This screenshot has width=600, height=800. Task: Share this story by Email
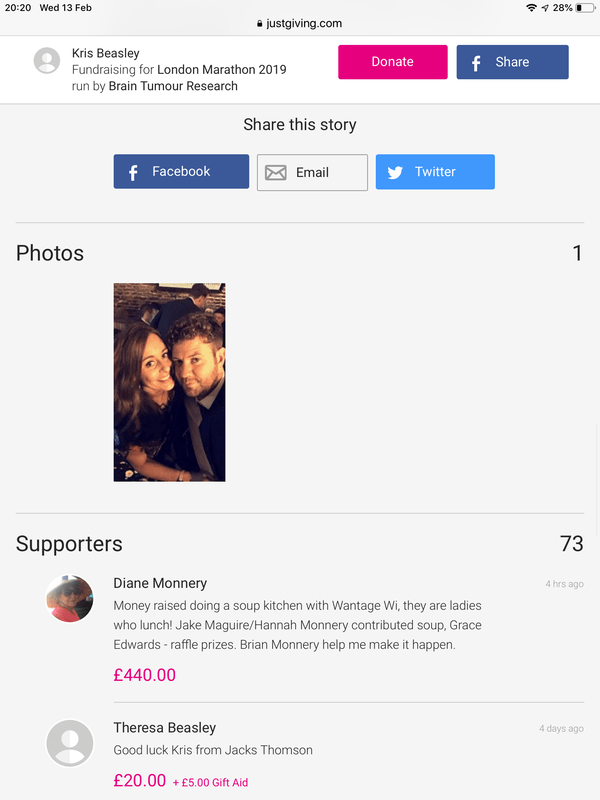pyautogui.click(x=312, y=172)
